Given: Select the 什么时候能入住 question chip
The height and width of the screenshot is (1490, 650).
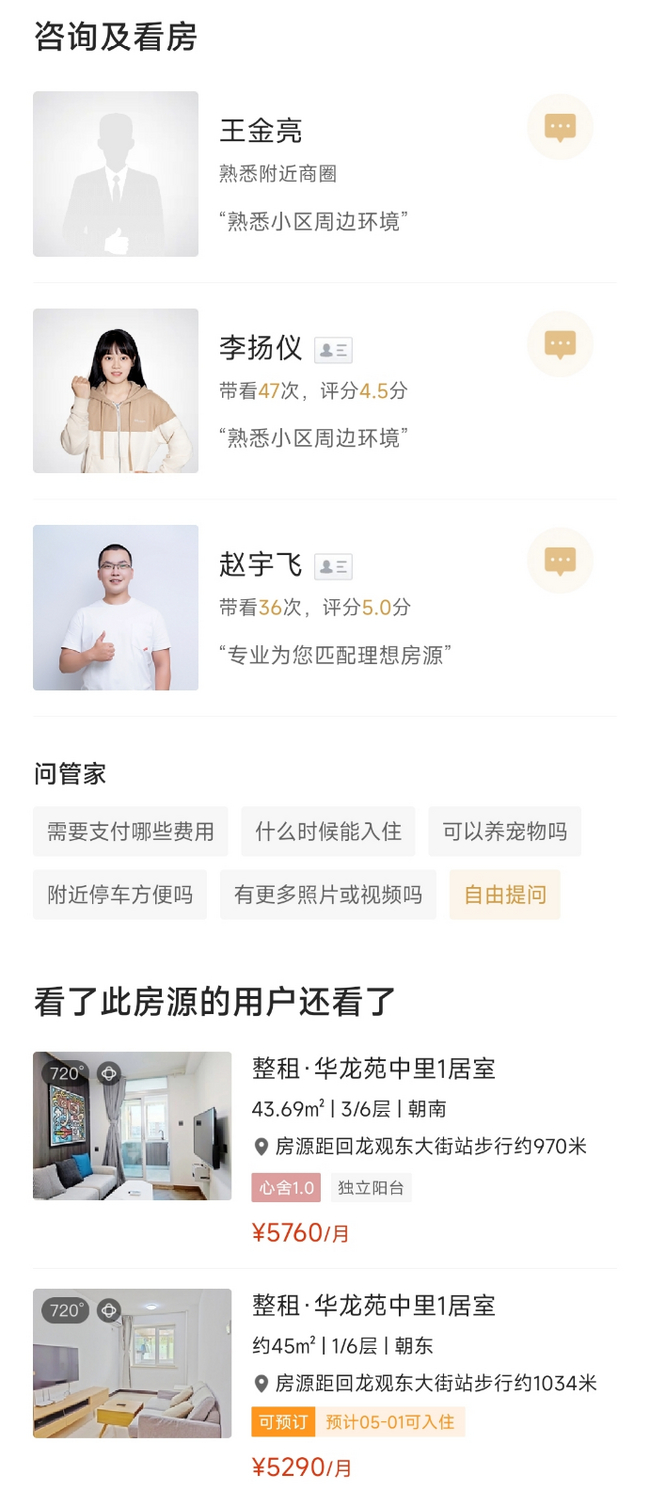Looking at the screenshot, I should coord(328,832).
